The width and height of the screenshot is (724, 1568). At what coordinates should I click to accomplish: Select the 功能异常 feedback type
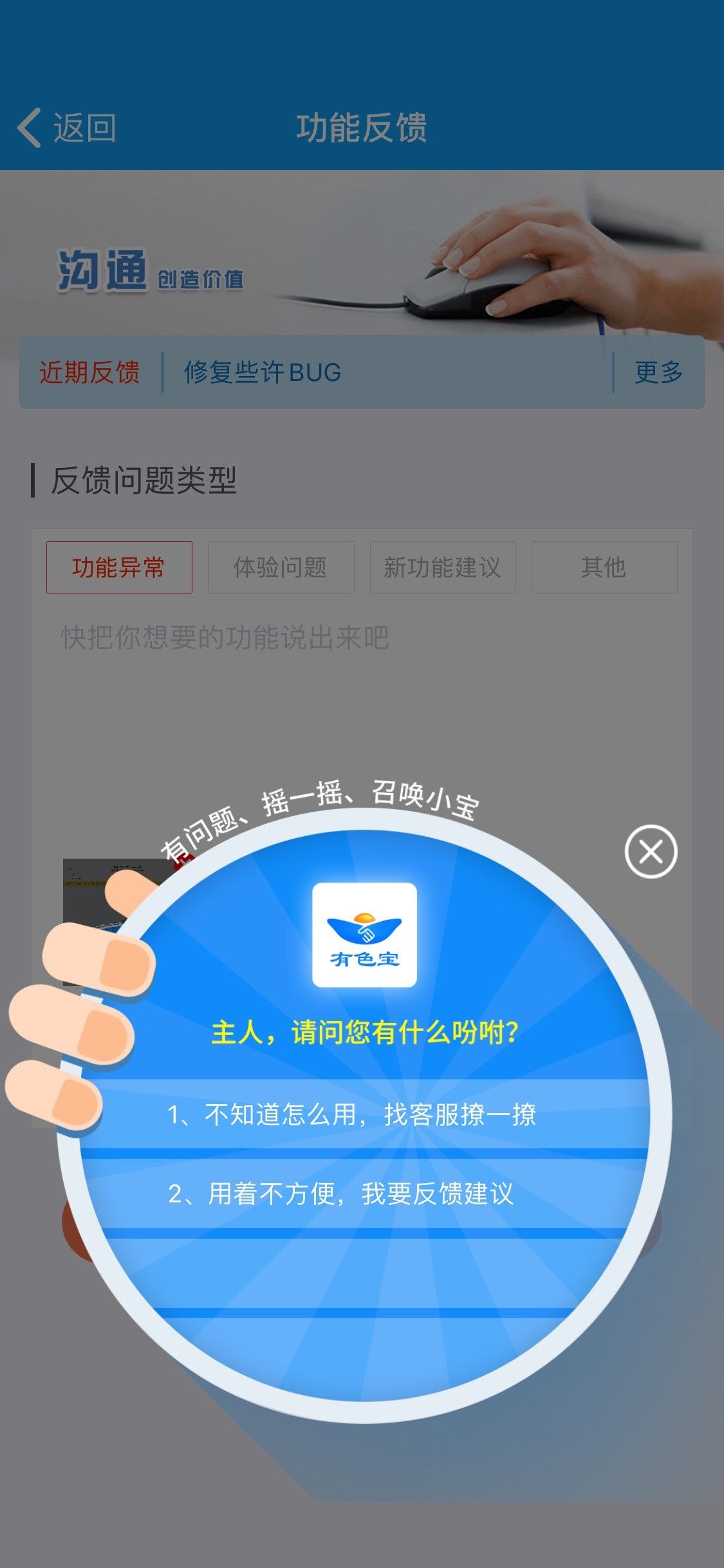(x=119, y=567)
